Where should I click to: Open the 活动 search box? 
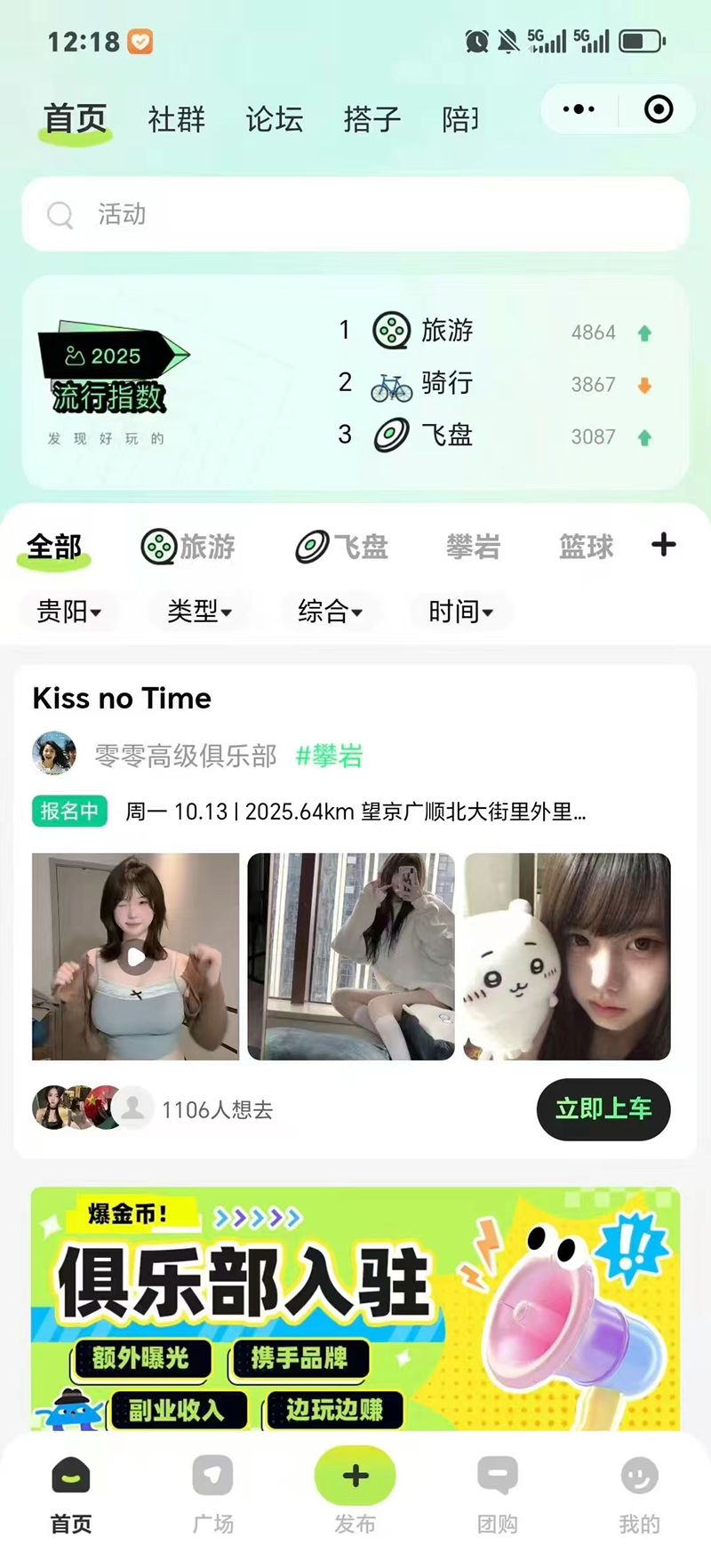[355, 214]
